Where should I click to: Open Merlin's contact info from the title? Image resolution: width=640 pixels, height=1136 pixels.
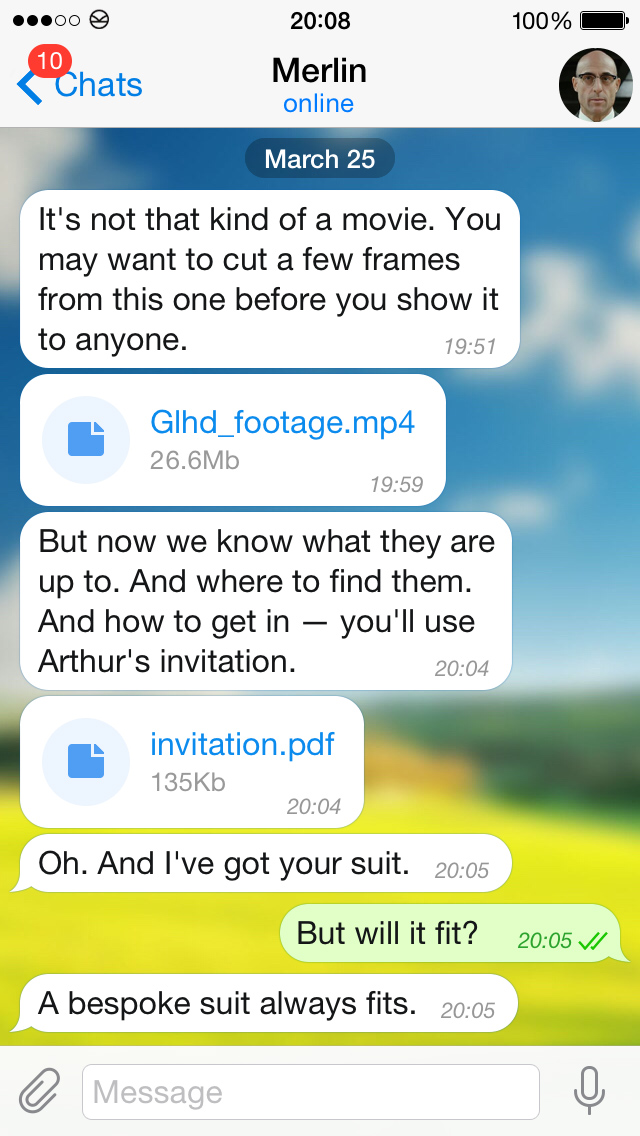pos(319,85)
